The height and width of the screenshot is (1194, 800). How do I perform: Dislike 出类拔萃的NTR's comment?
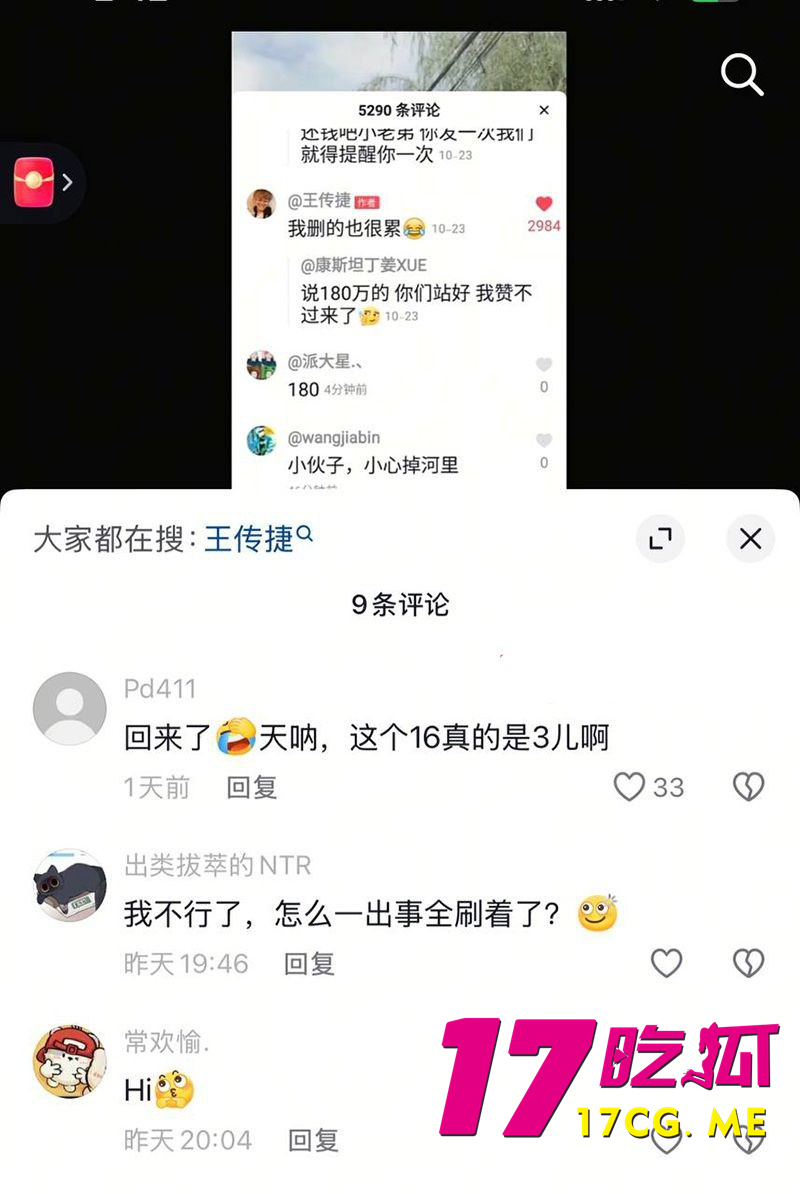click(748, 964)
